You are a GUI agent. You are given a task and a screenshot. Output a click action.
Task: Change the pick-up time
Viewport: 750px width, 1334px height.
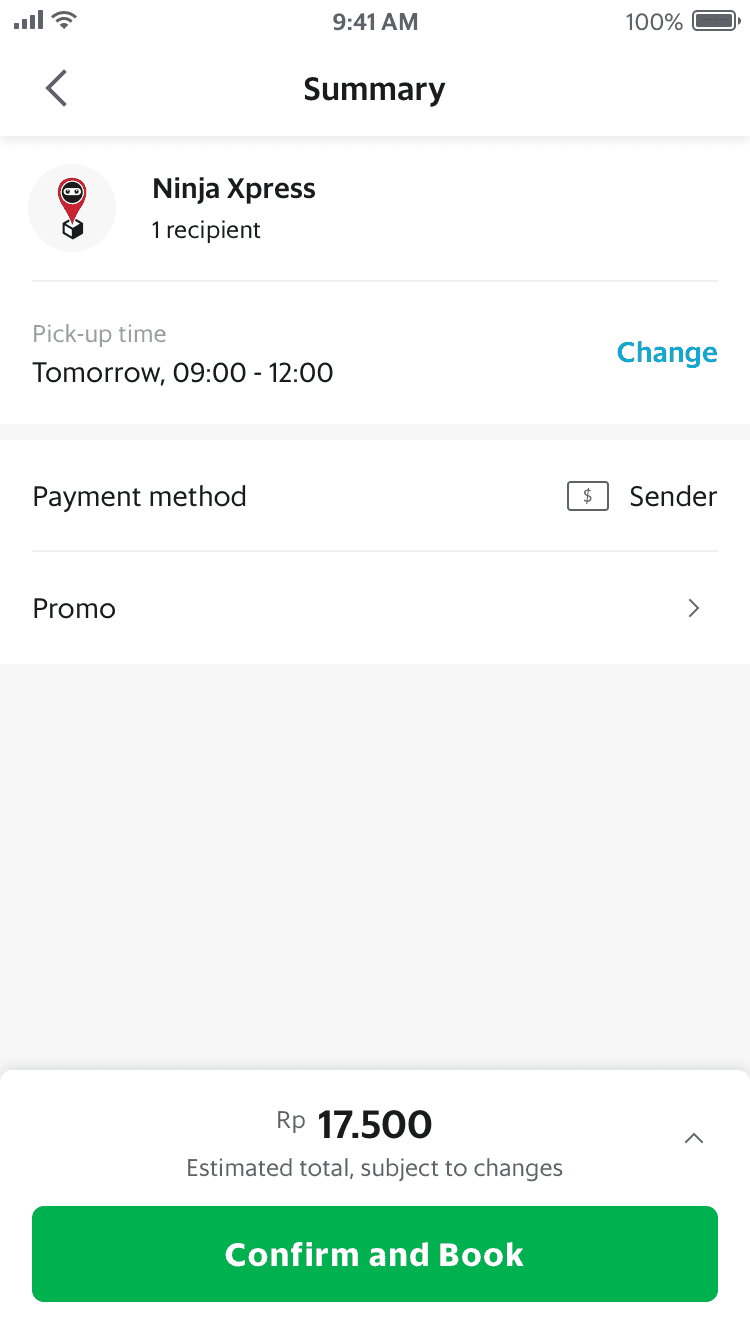666,353
